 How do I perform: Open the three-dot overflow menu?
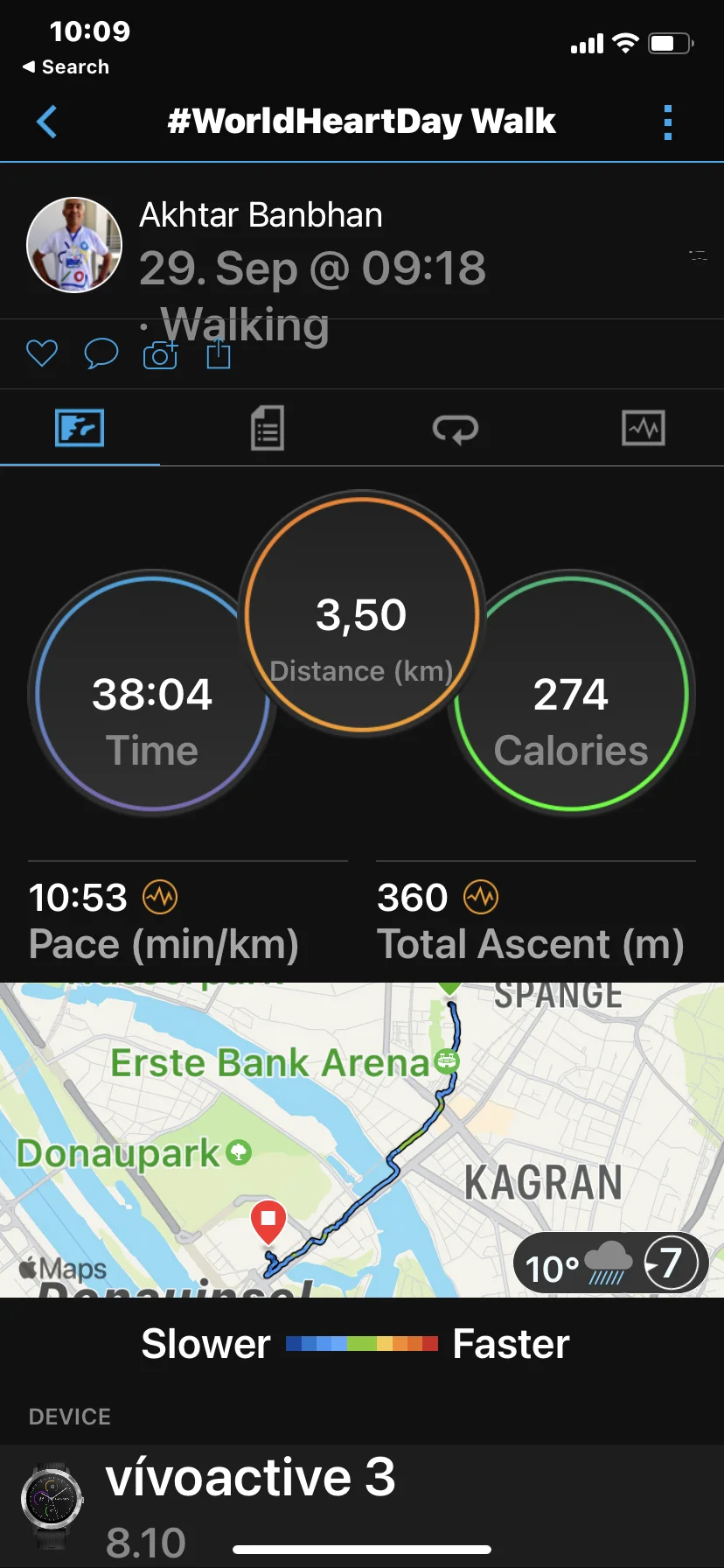(x=668, y=122)
